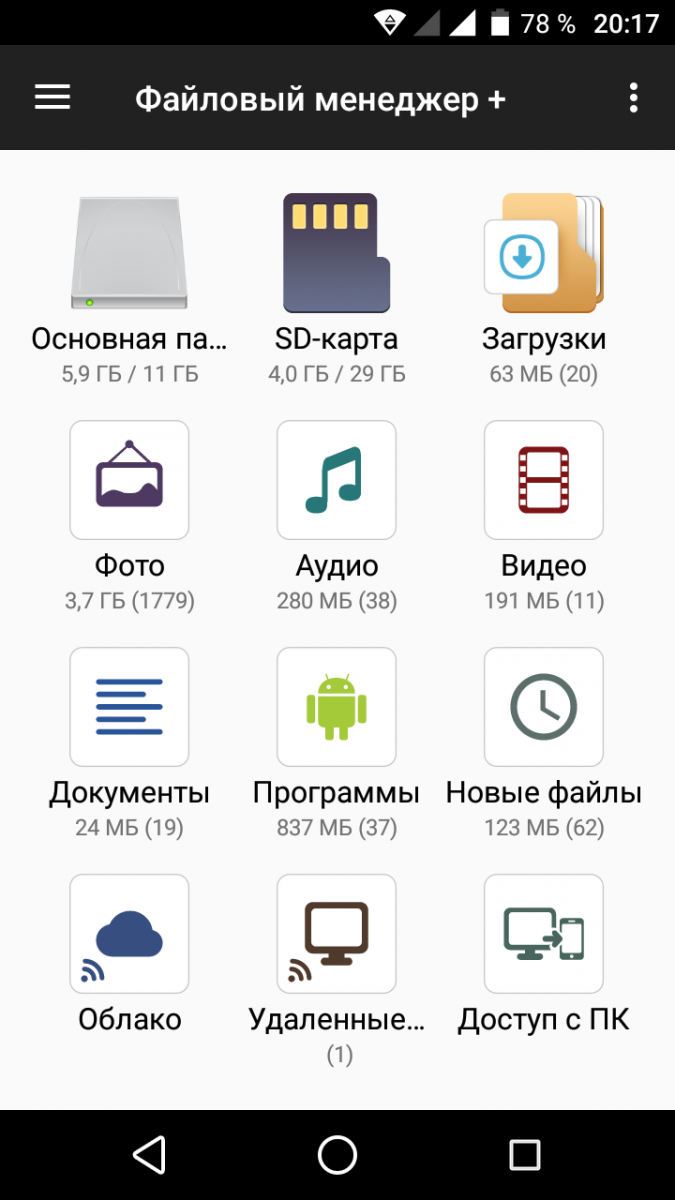675x1200 pixels.
Task: Go to the home screen
Action: [x=337, y=1155]
